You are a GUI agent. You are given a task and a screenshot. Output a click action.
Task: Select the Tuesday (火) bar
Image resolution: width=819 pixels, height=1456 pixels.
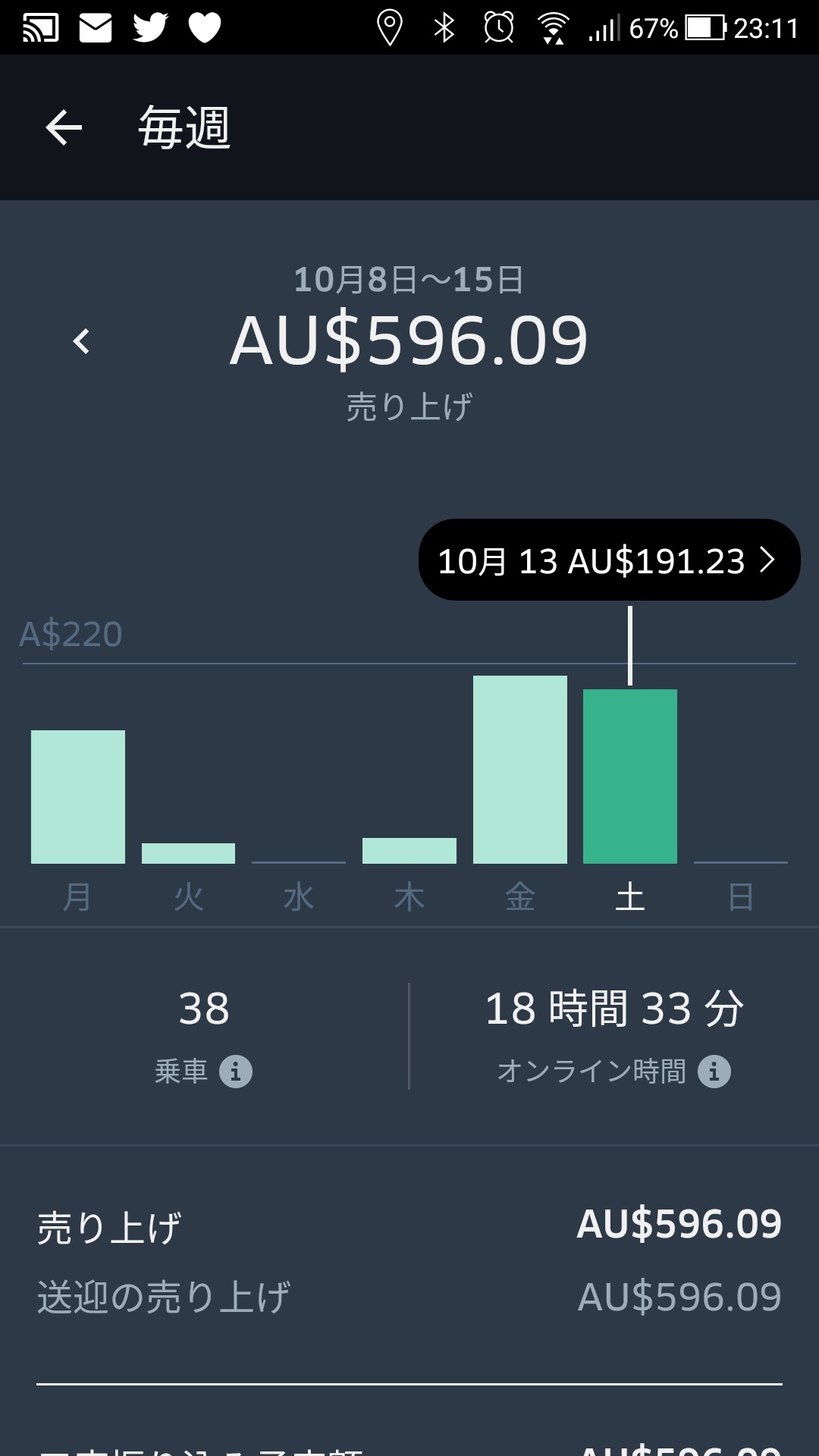188,853
